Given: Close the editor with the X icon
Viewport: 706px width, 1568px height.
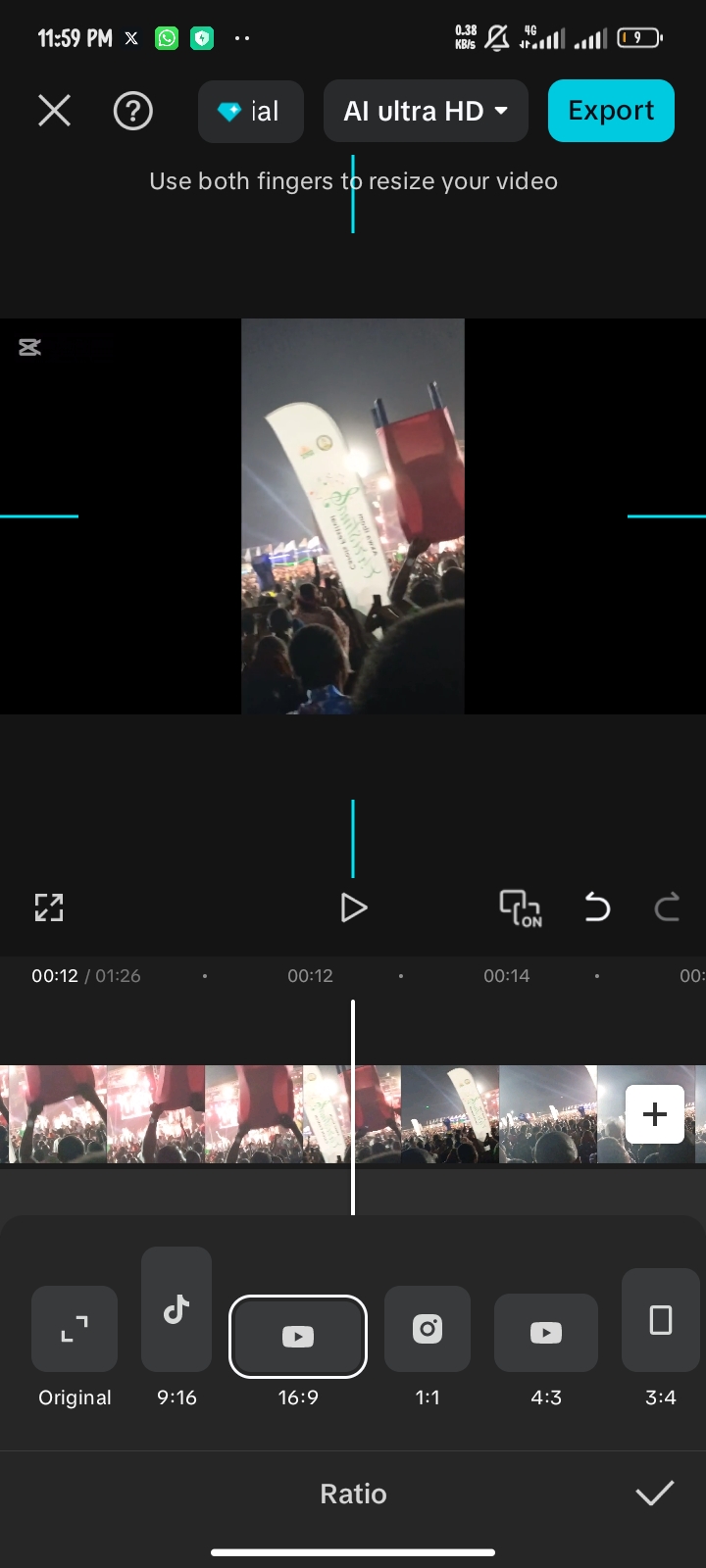Looking at the screenshot, I should point(54,111).
